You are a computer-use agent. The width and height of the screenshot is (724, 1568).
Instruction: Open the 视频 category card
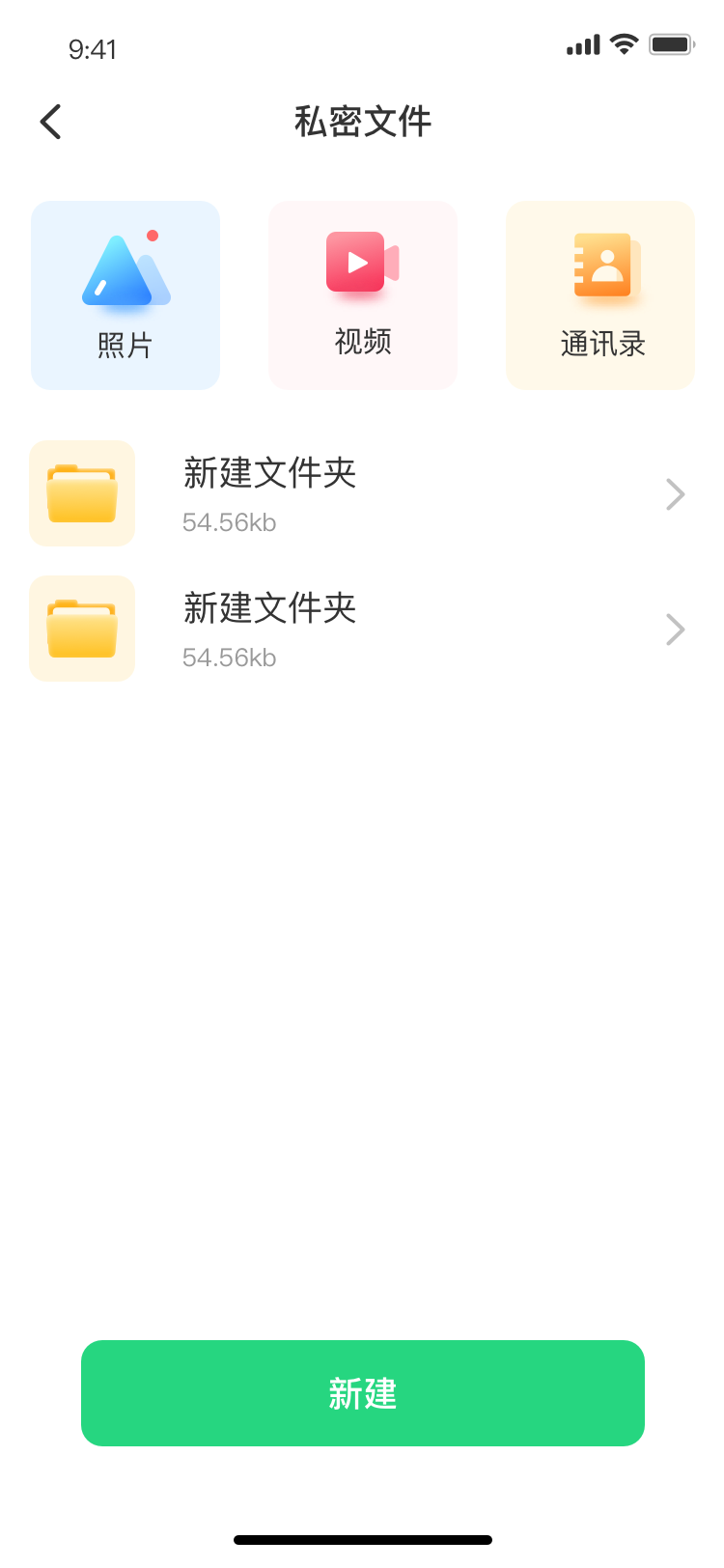pyautogui.click(x=363, y=295)
